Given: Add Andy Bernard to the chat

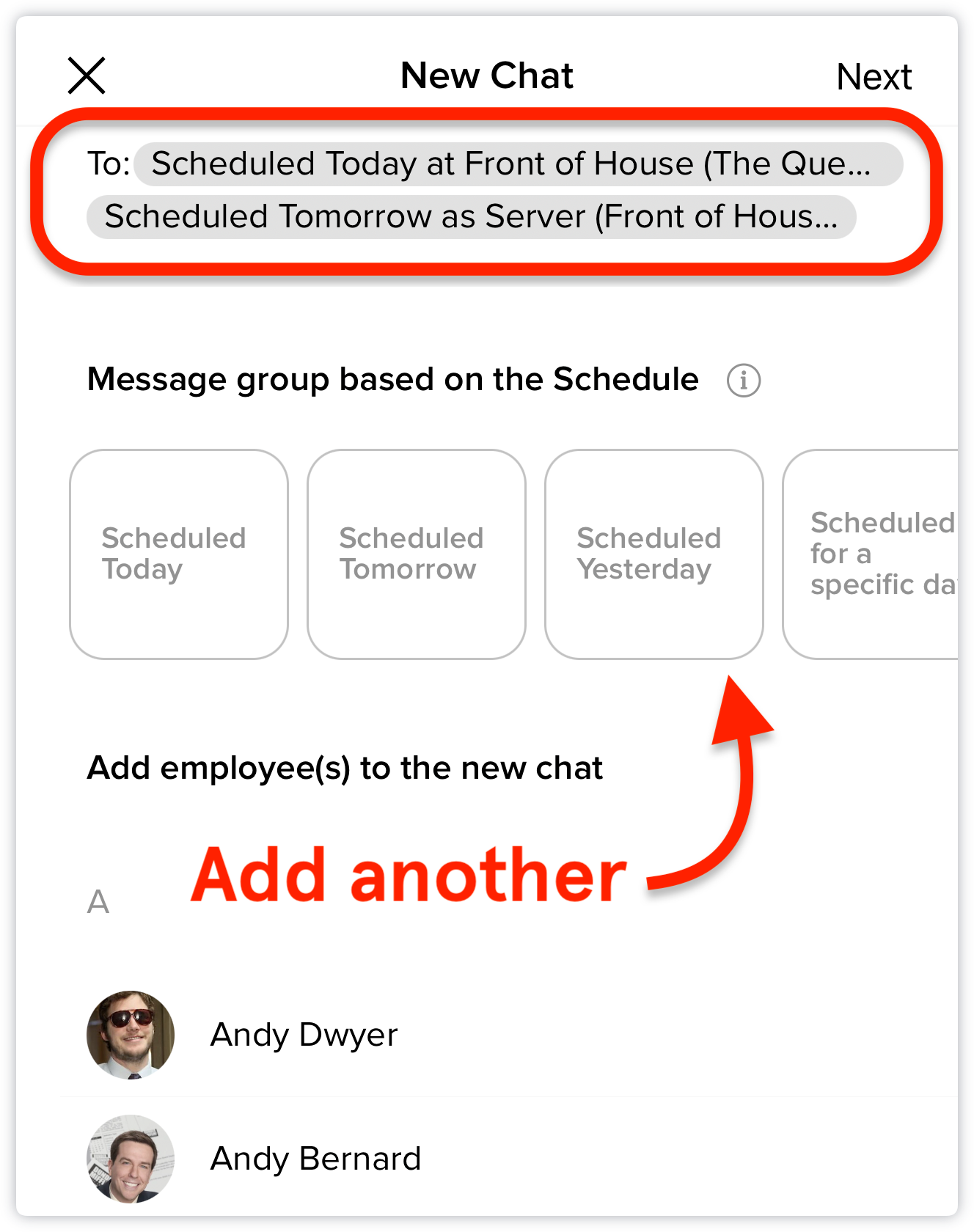Looking at the screenshot, I should pyautogui.click(x=315, y=1159).
